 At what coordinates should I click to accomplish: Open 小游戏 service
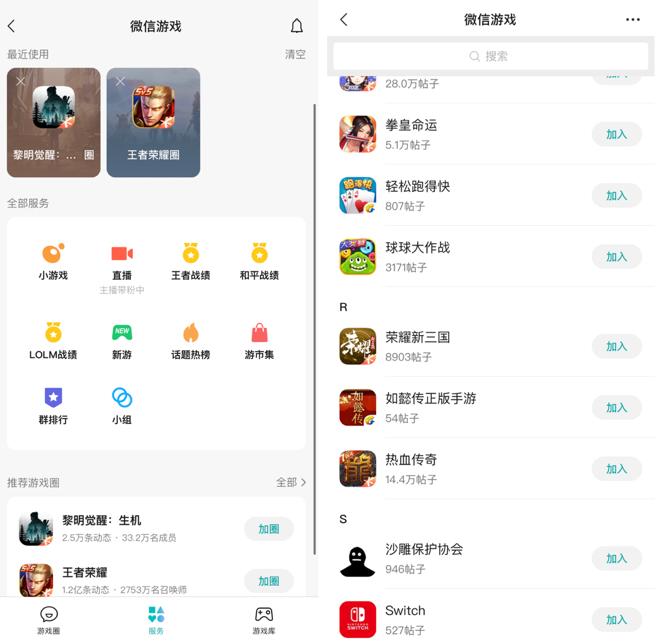[53, 261]
